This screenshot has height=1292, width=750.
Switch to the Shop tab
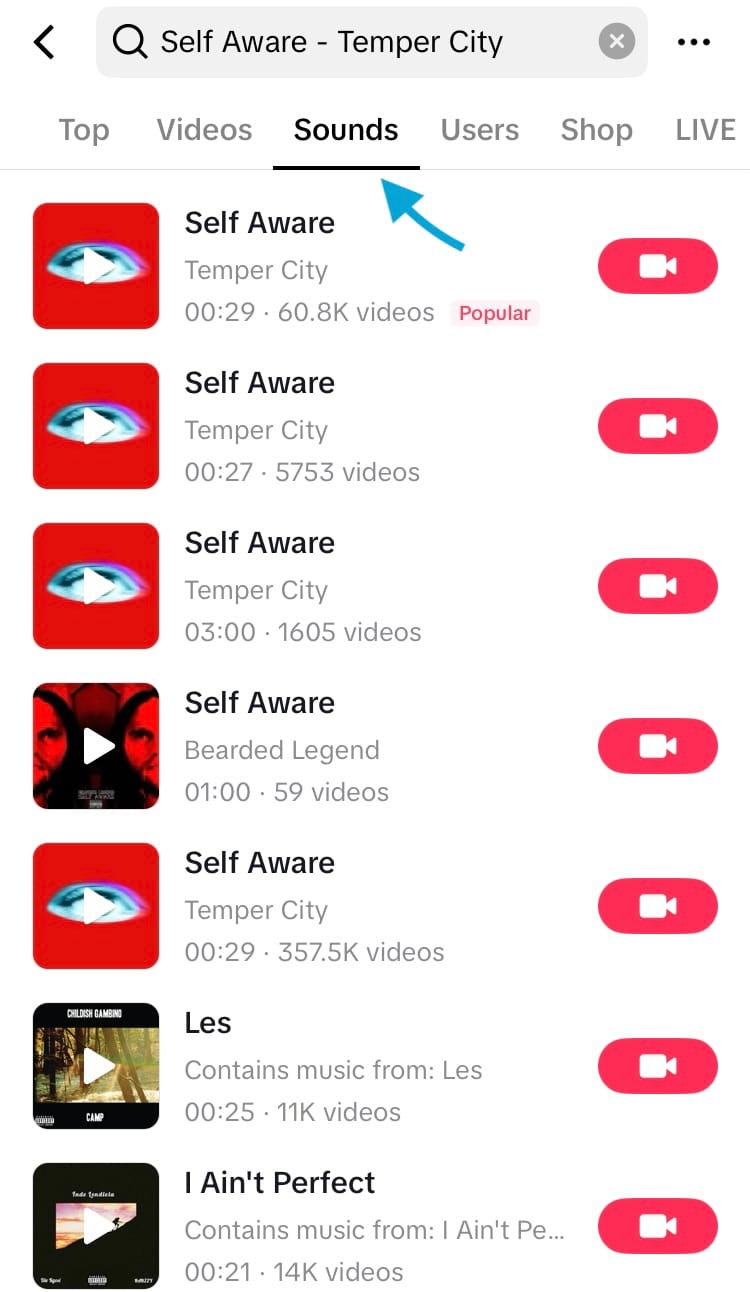point(596,130)
